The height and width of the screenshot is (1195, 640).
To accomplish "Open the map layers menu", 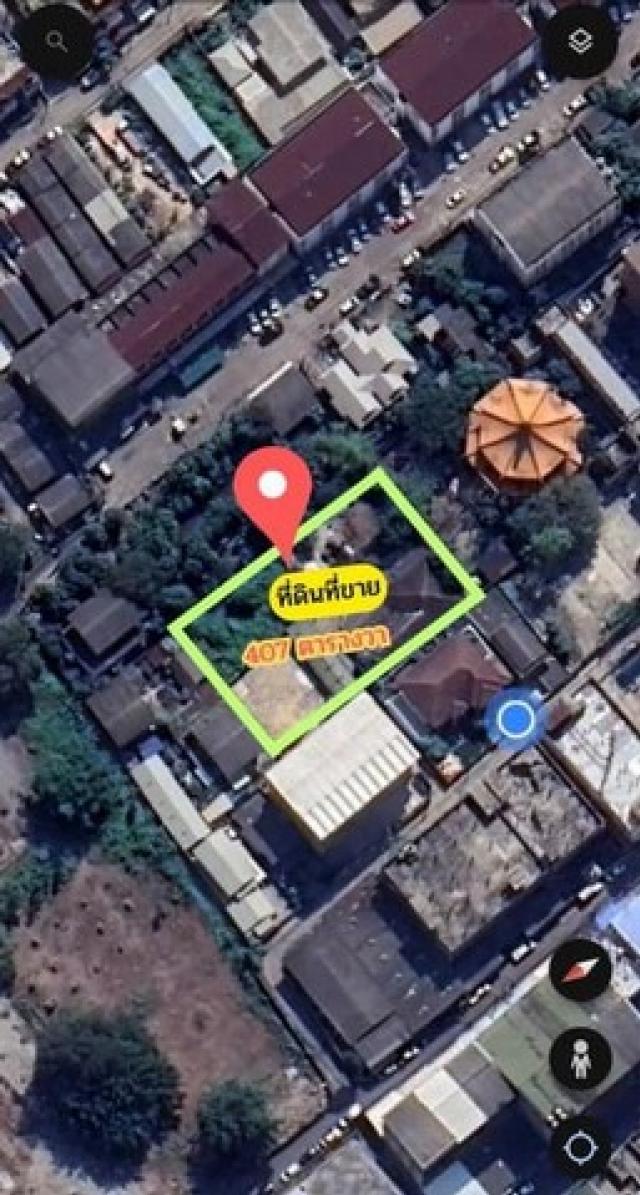I will tap(579, 41).
